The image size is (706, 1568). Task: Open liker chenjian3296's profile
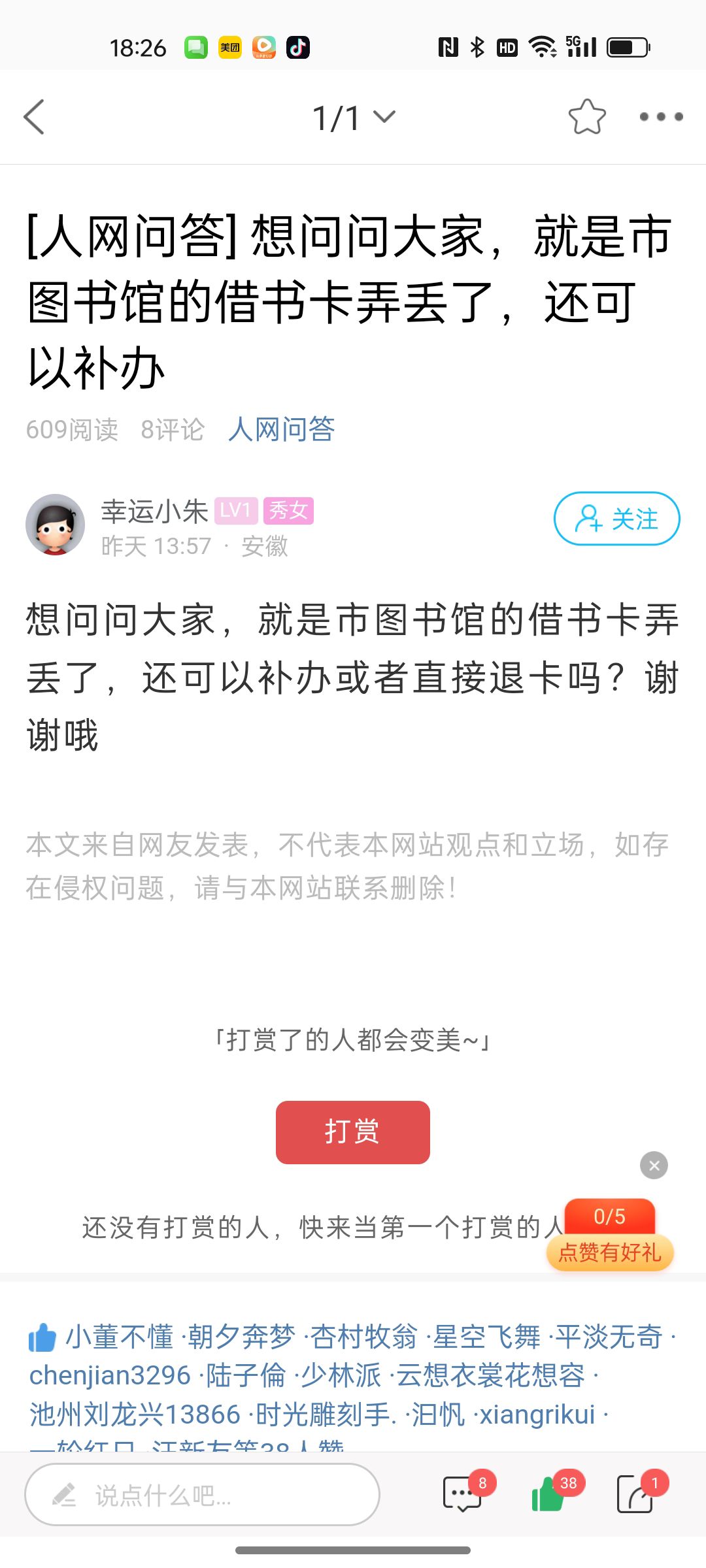[x=110, y=1375]
